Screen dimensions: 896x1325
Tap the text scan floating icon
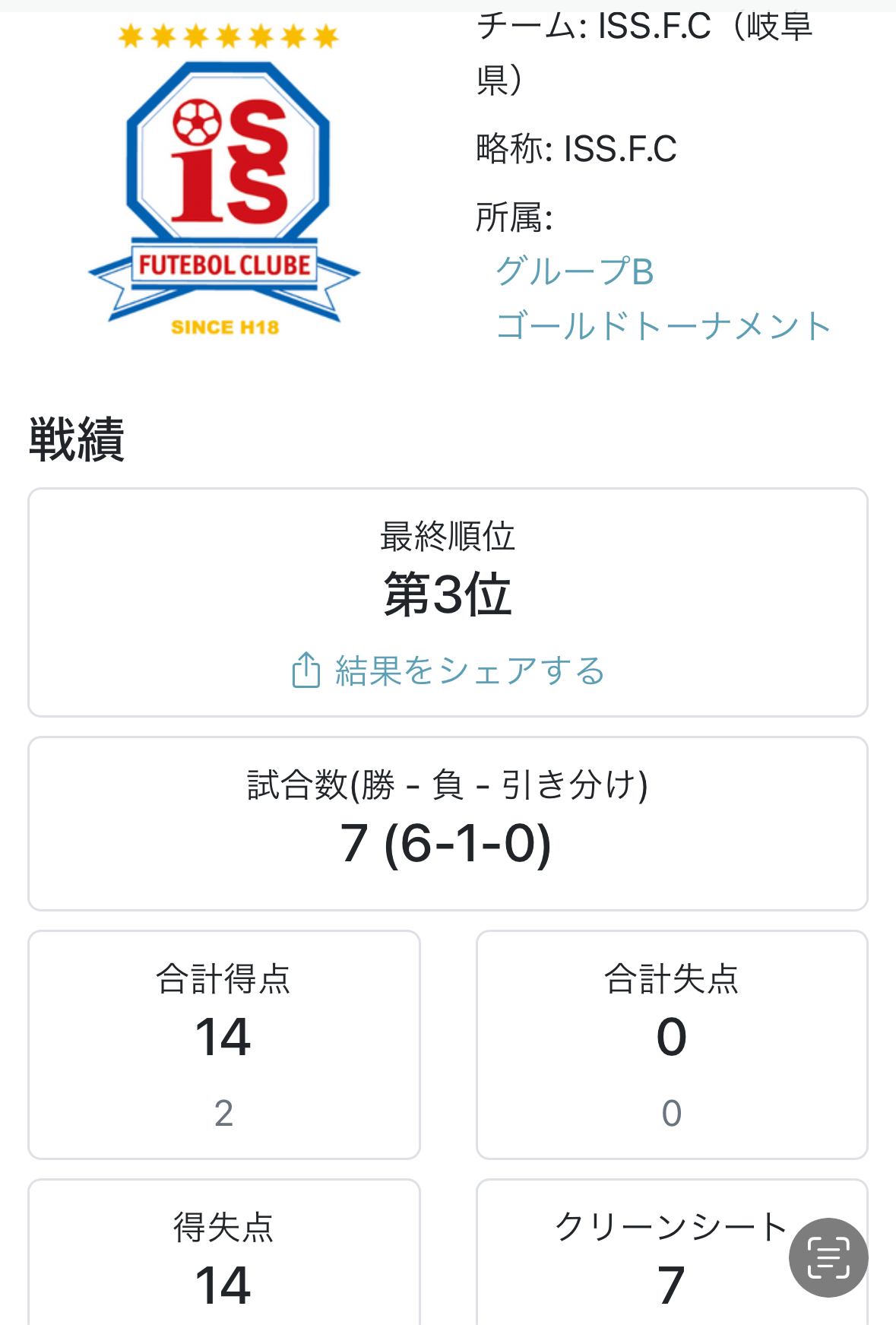click(x=828, y=1257)
